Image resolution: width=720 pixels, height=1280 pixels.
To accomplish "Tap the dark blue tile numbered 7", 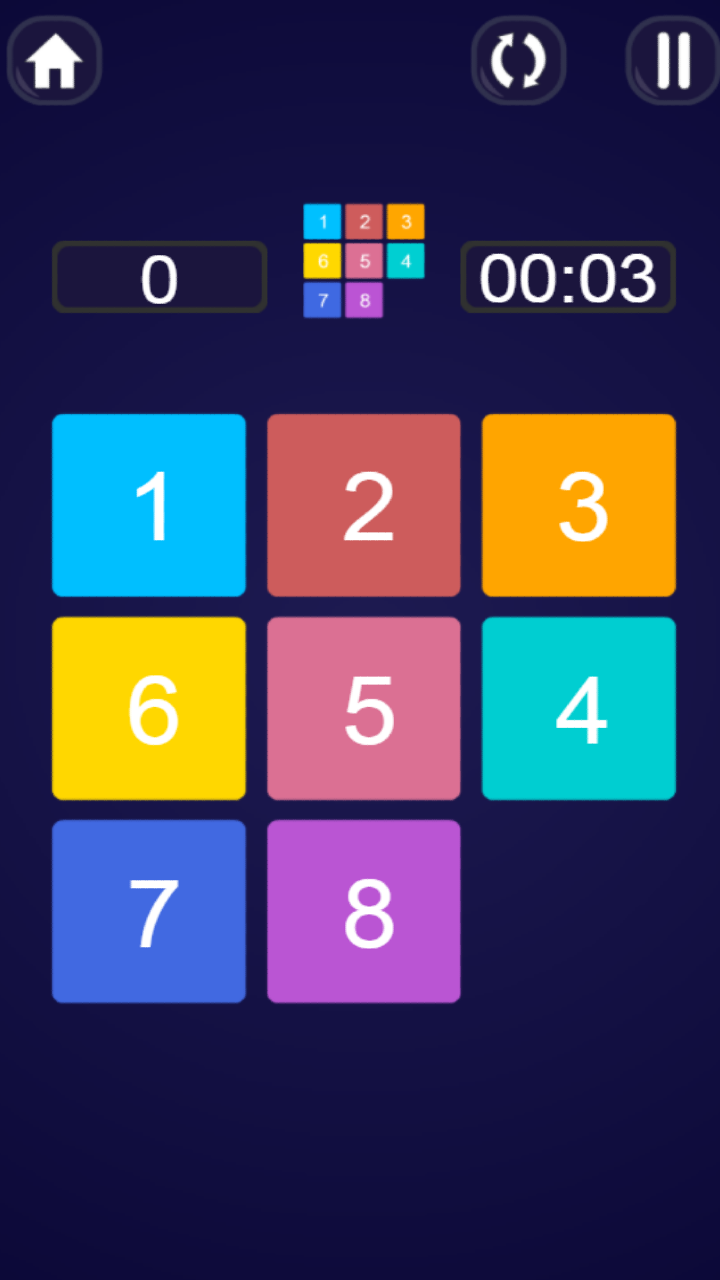I will click(x=149, y=911).
